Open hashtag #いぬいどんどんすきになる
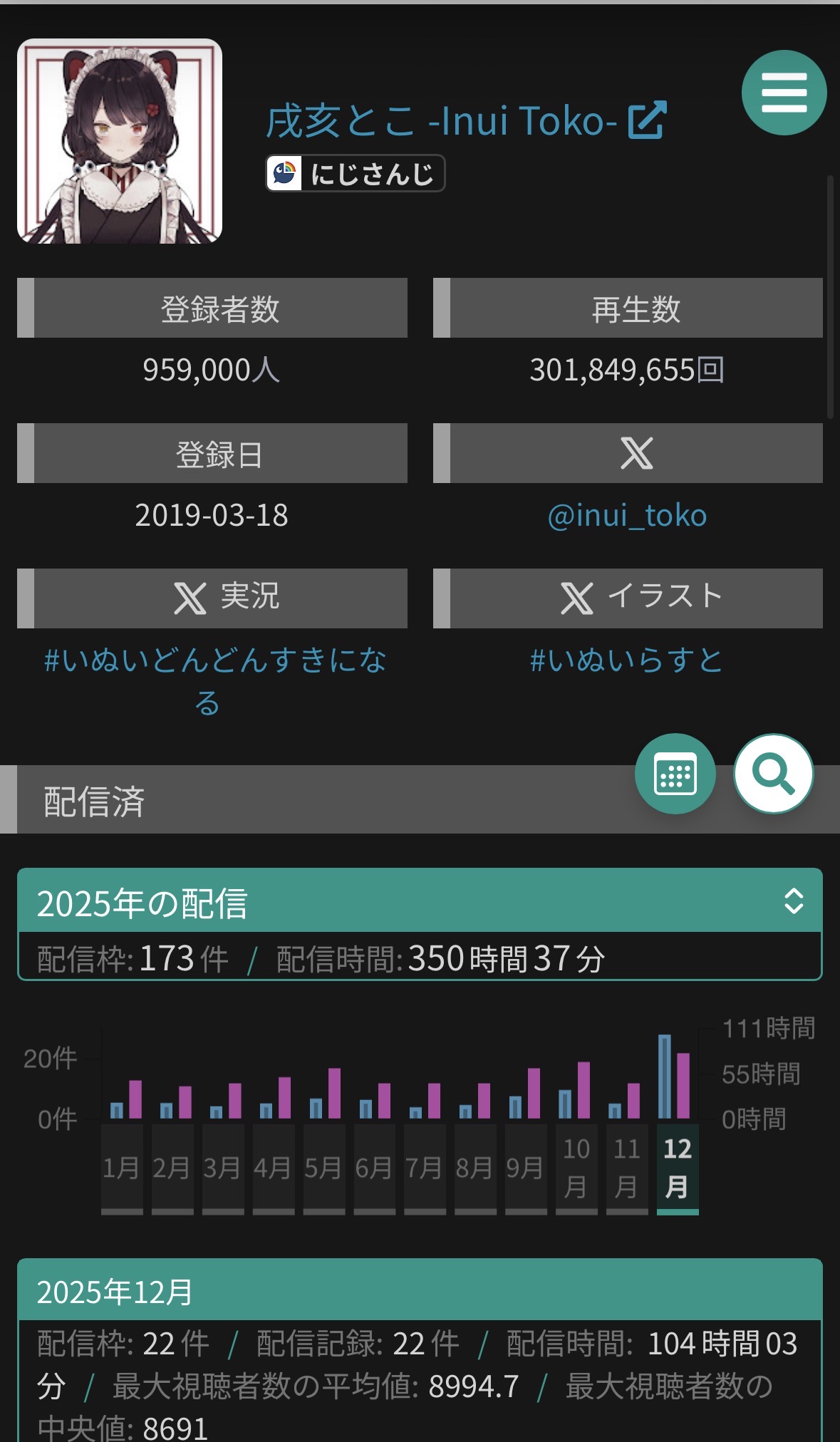The height and width of the screenshot is (1442, 840). pos(214,680)
